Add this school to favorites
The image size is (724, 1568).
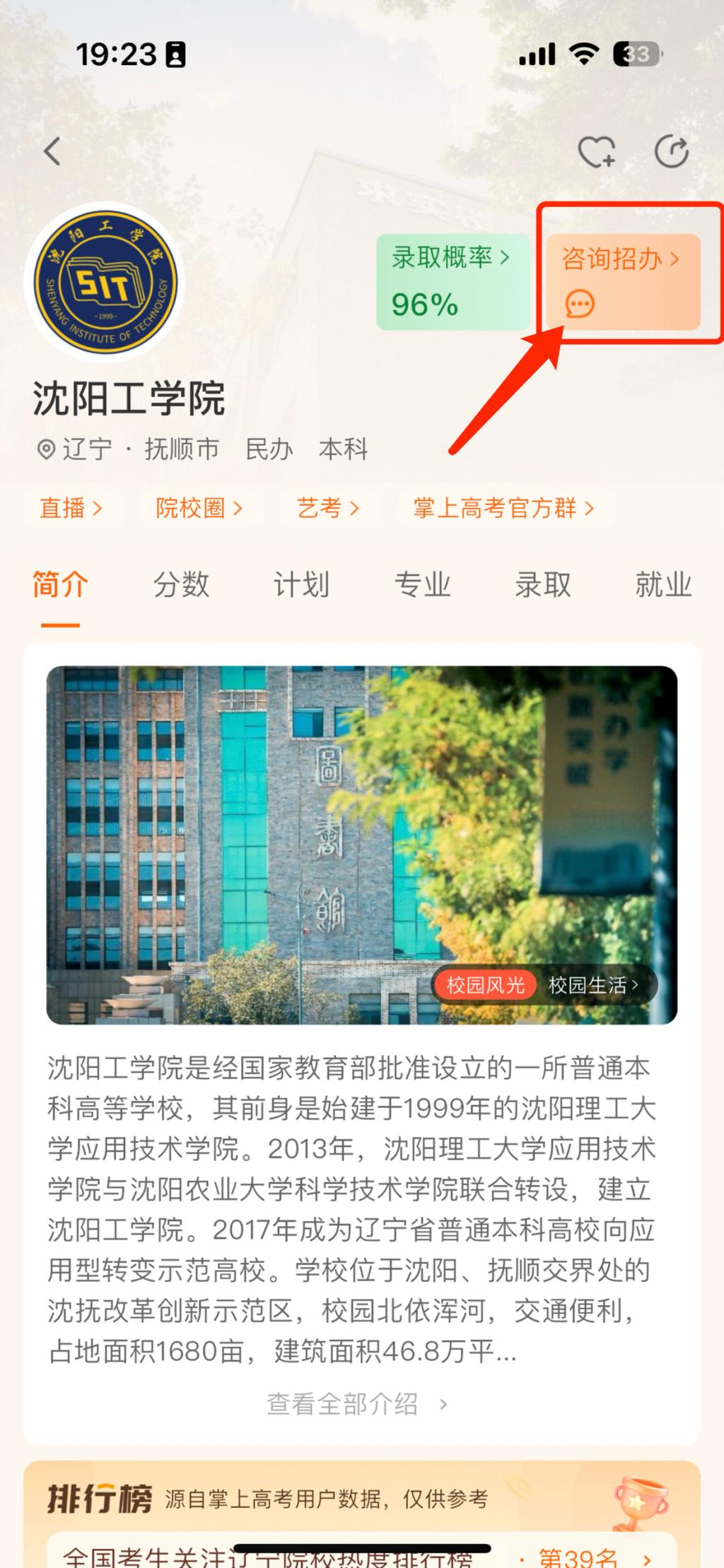click(x=596, y=151)
